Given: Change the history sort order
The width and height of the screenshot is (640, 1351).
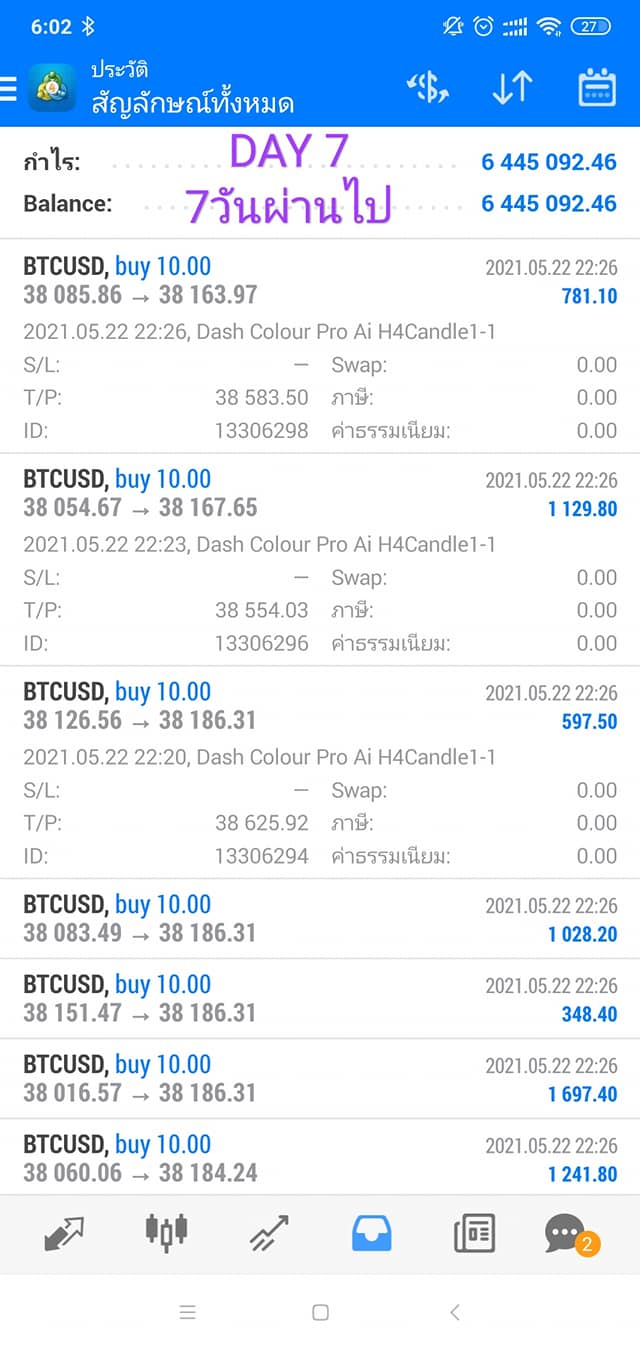Looking at the screenshot, I should coord(511,89).
